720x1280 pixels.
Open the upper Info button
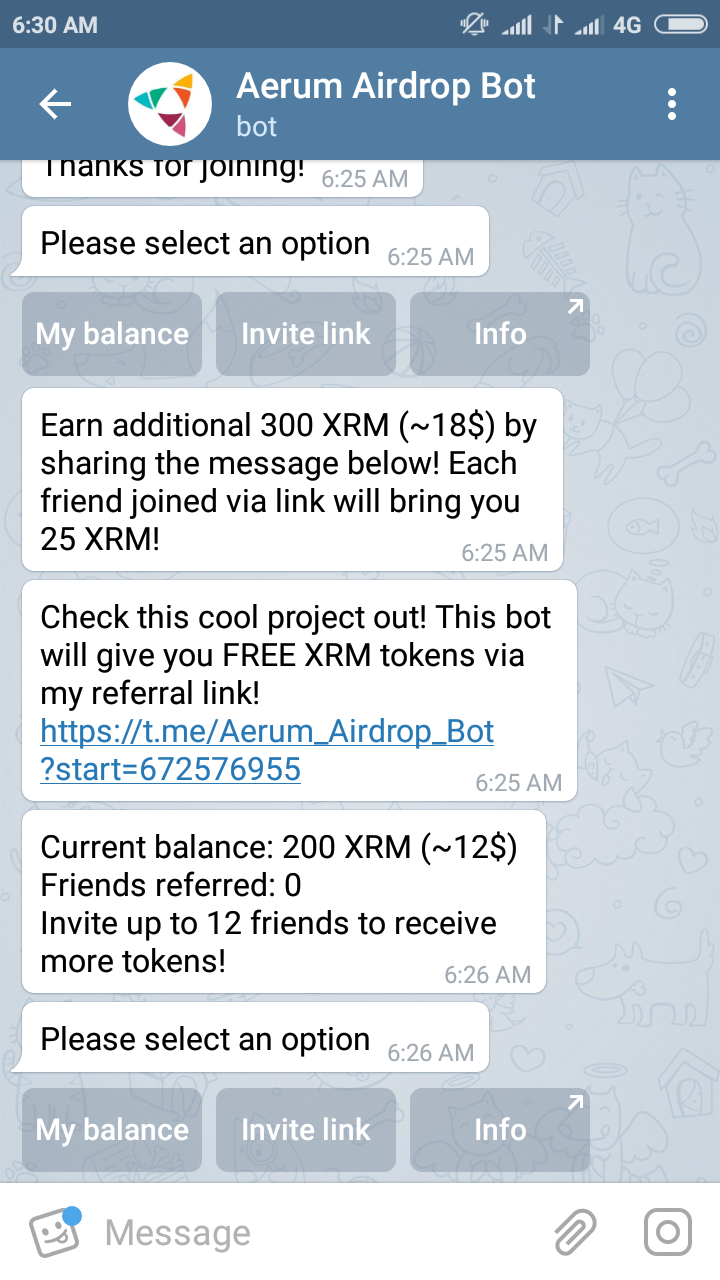(500, 334)
